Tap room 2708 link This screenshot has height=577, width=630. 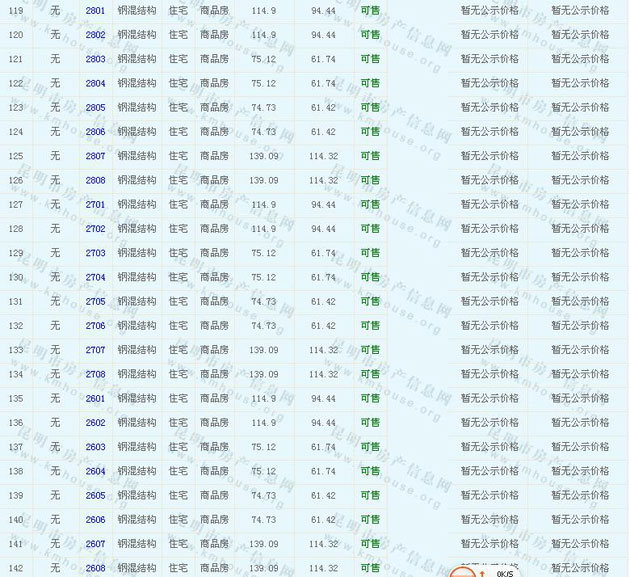(x=95, y=374)
